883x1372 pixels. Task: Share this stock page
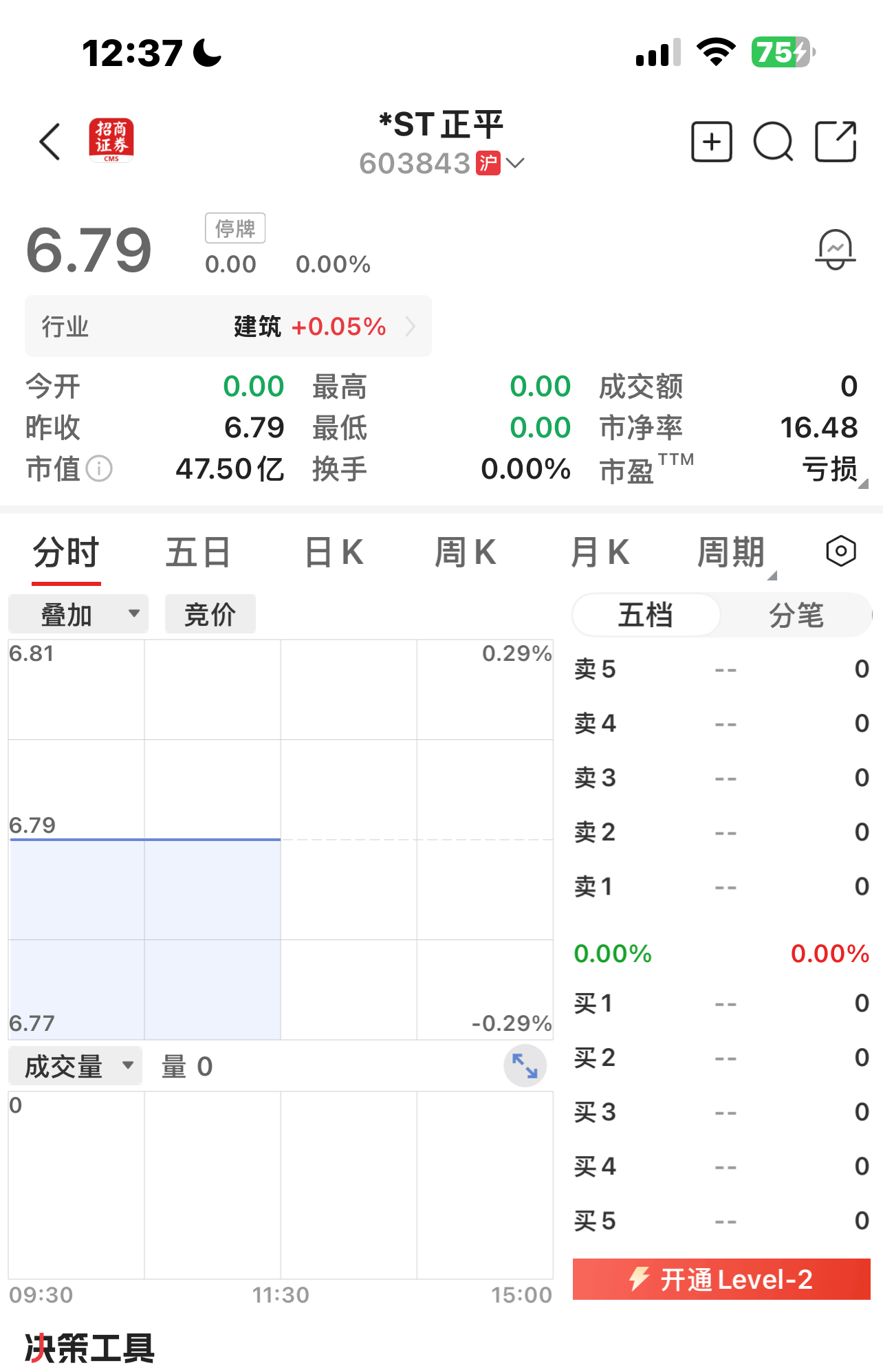tap(835, 142)
